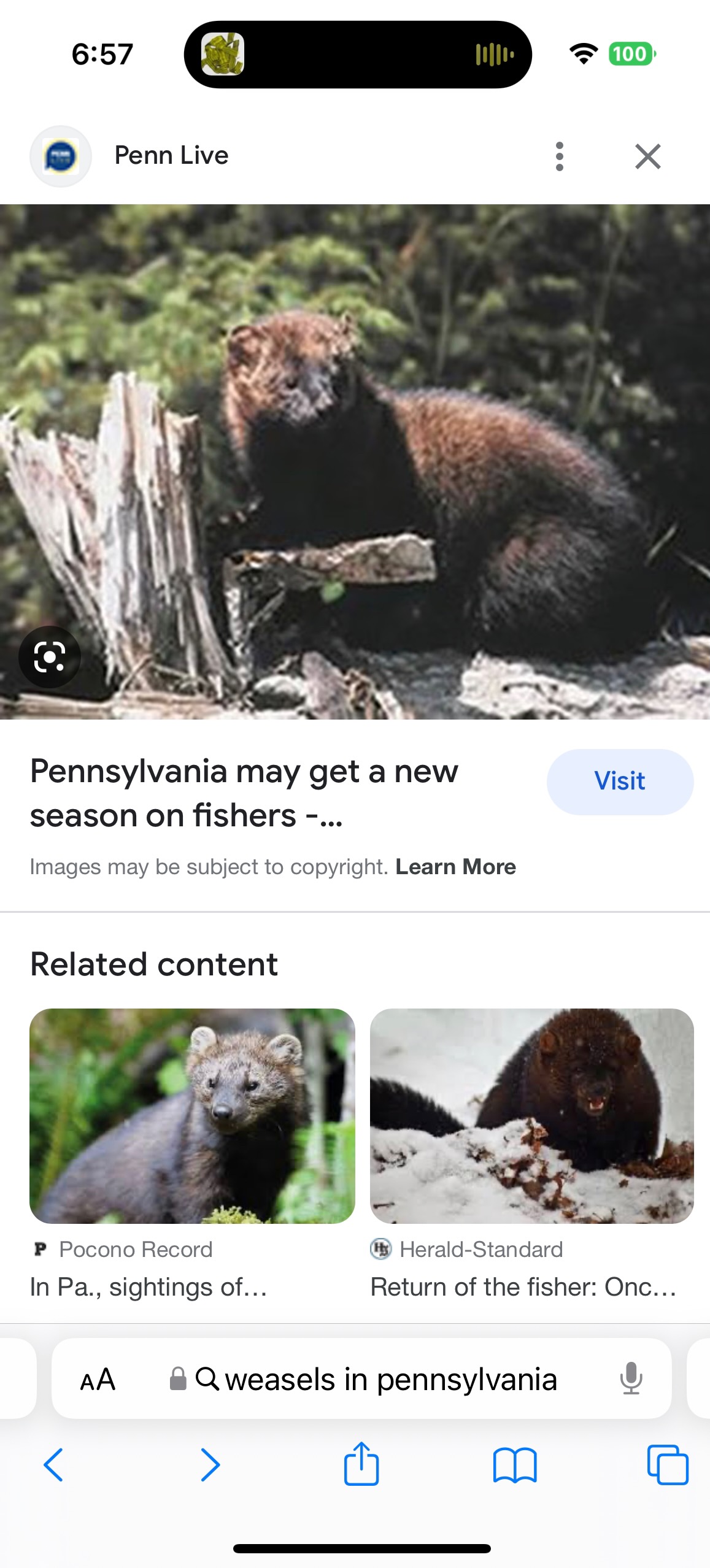Viewport: 710px width, 1568px height.
Task: Go back to the previous page
Action: click(x=53, y=1465)
